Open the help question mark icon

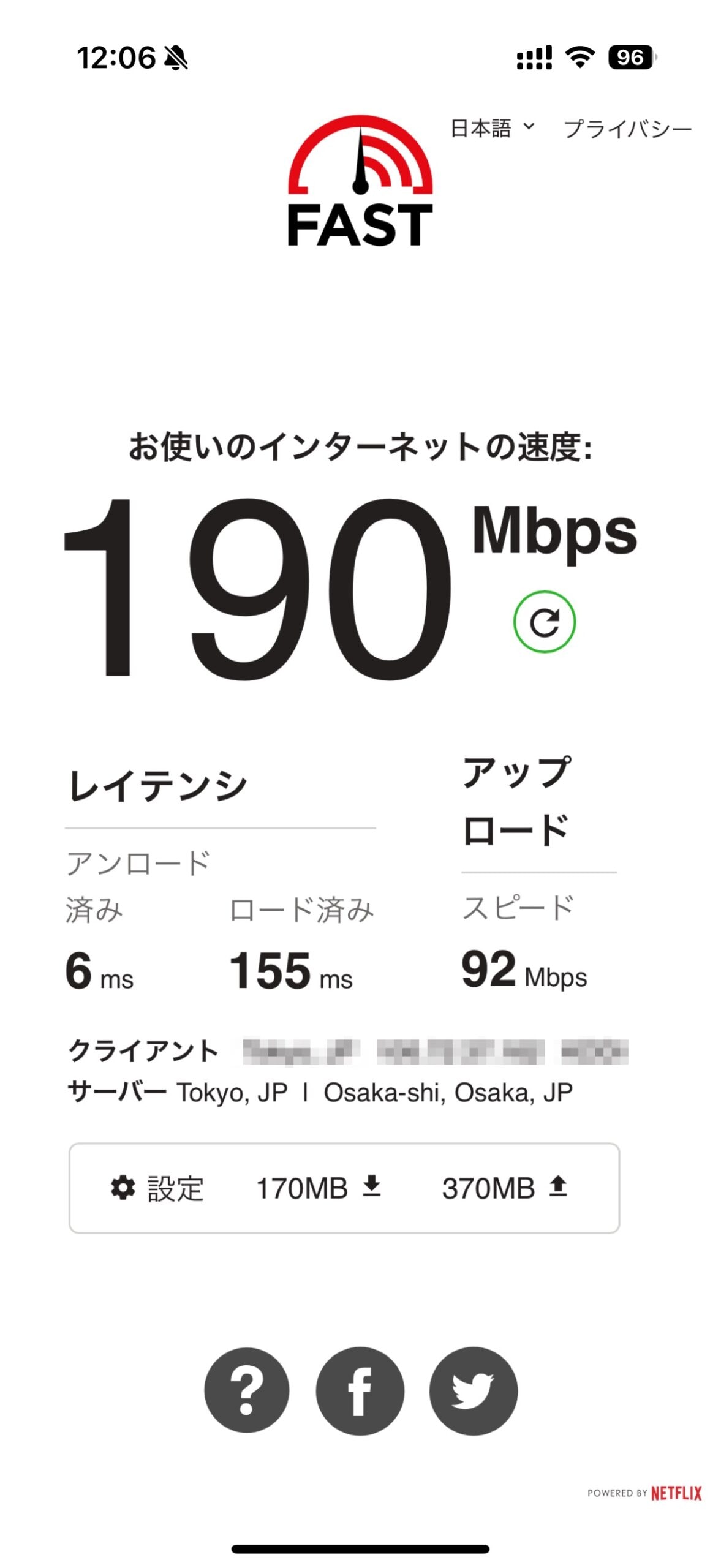tap(246, 1390)
